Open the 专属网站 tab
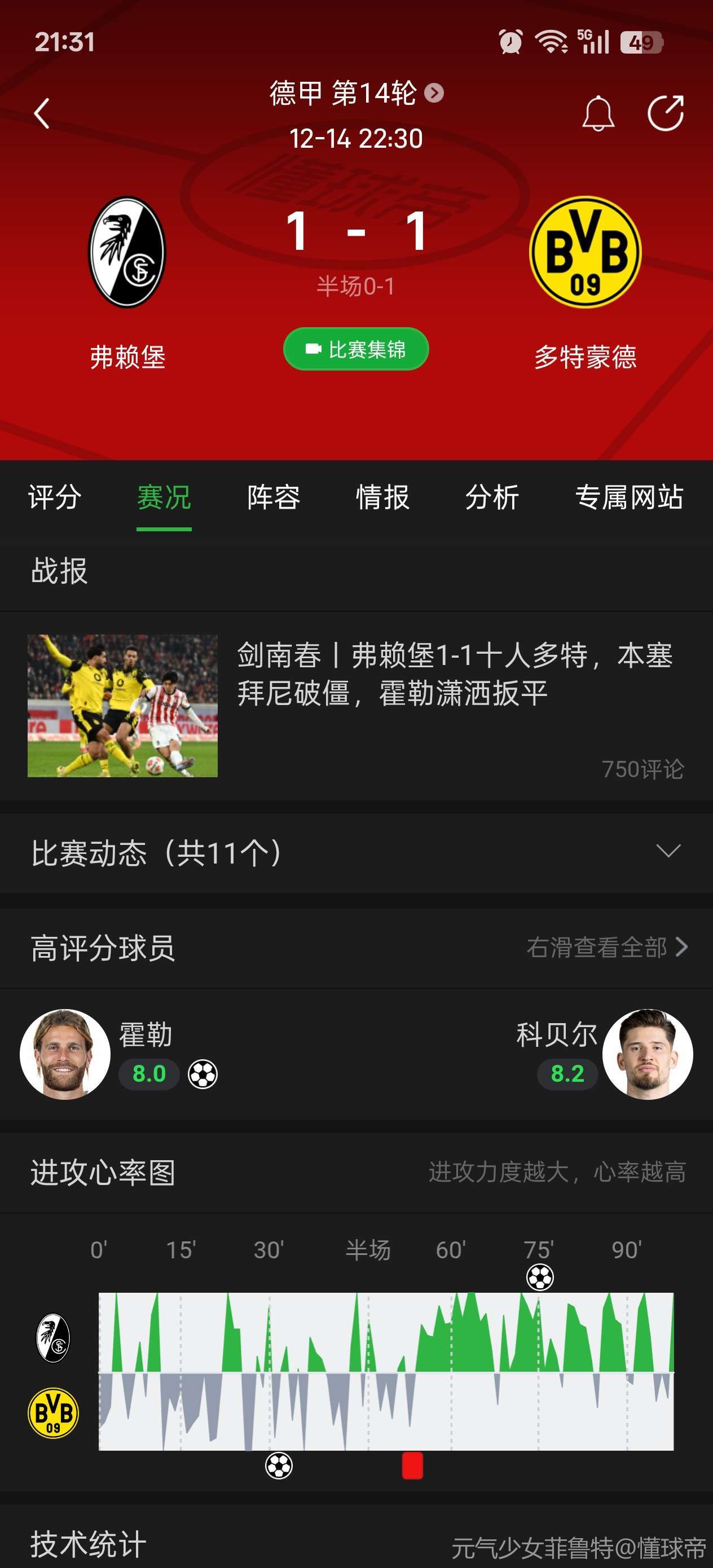This screenshot has height=1568, width=713. pyautogui.click(x=629, y=497)
